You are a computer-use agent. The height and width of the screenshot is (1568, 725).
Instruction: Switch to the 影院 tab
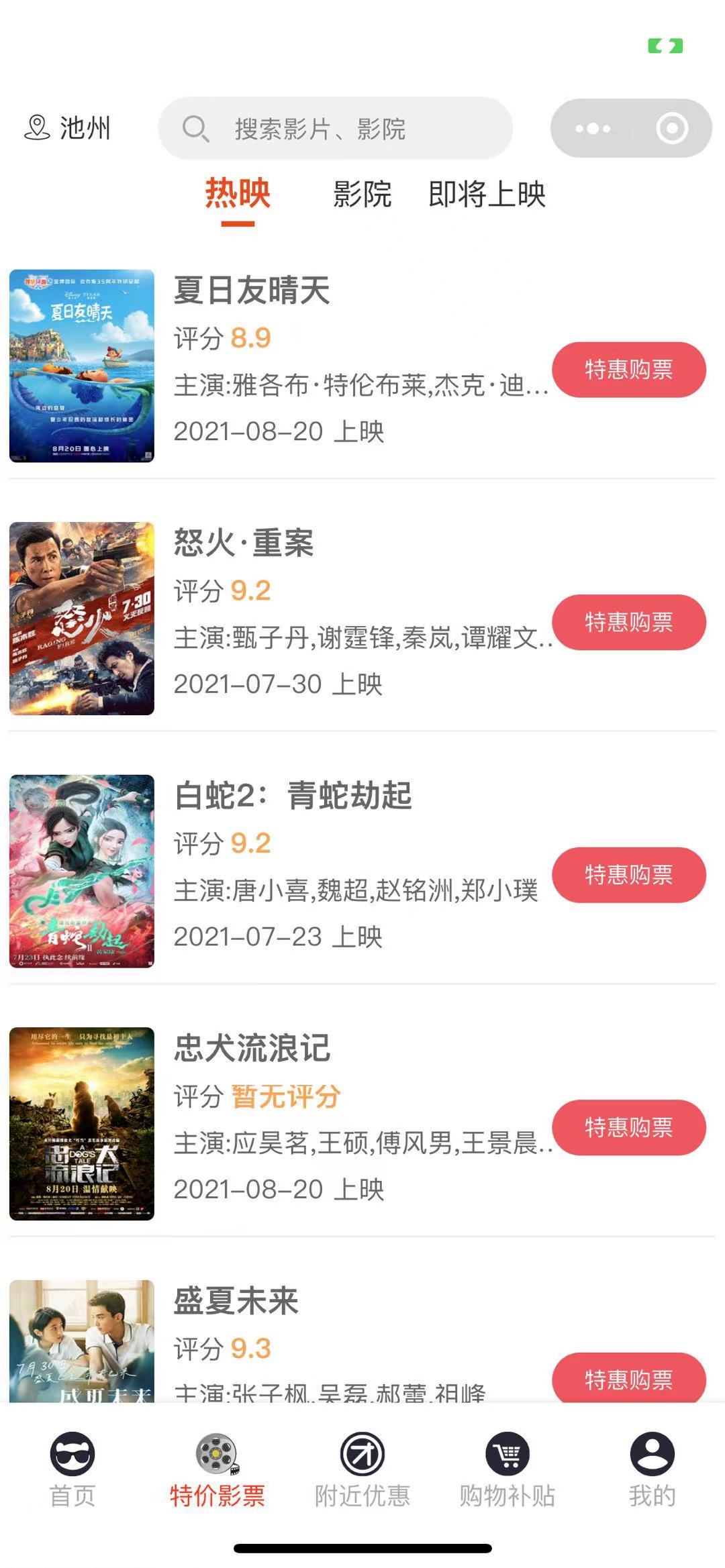click(362, 195)
